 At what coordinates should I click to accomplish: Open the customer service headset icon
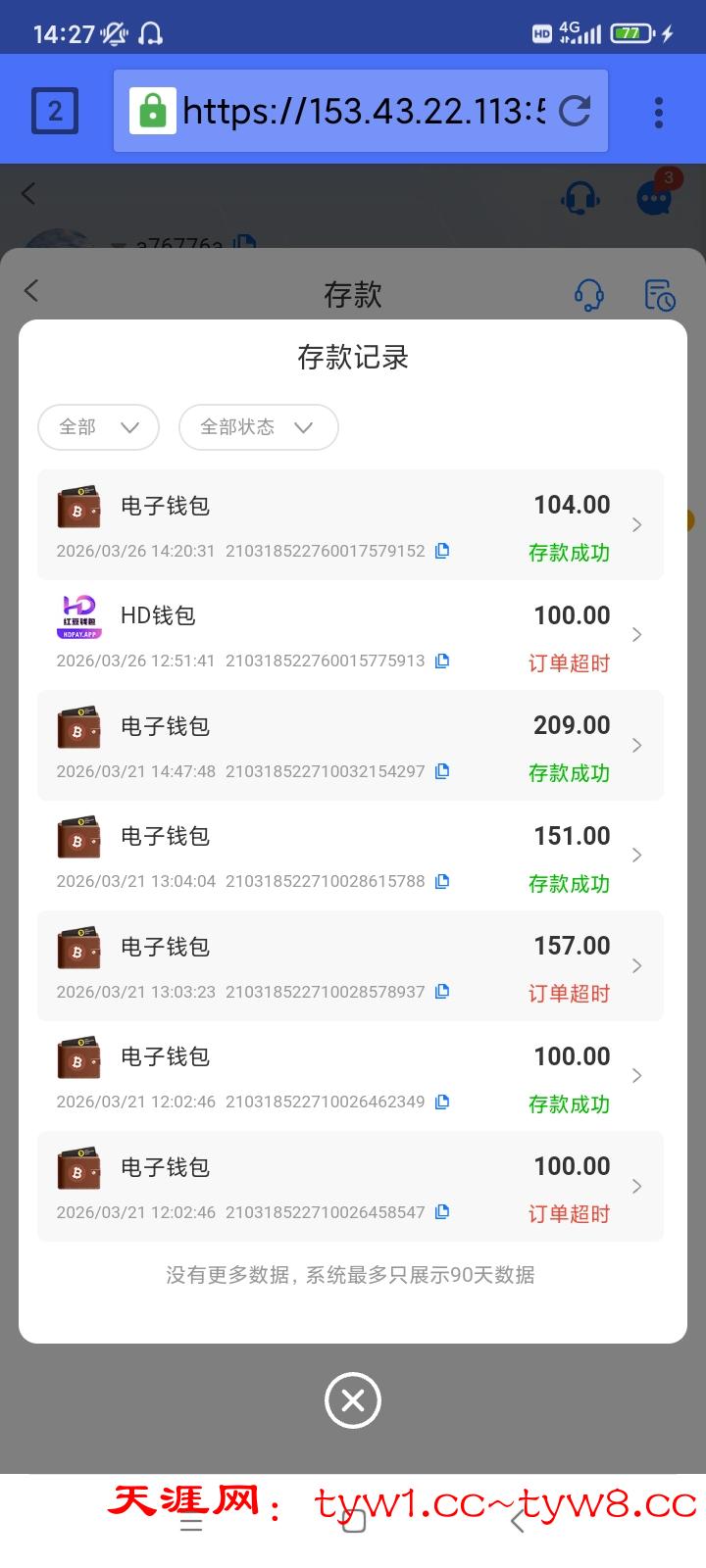588,292
